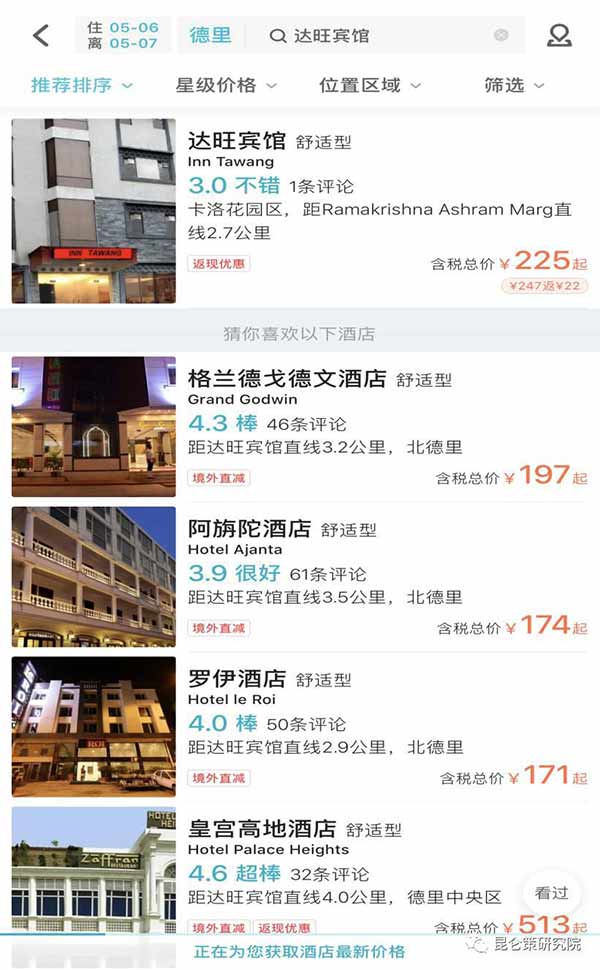This screenshot has width=600, height=970.
Task: Edit the 达旺宾馆 search box
Action: coord(380,36)
